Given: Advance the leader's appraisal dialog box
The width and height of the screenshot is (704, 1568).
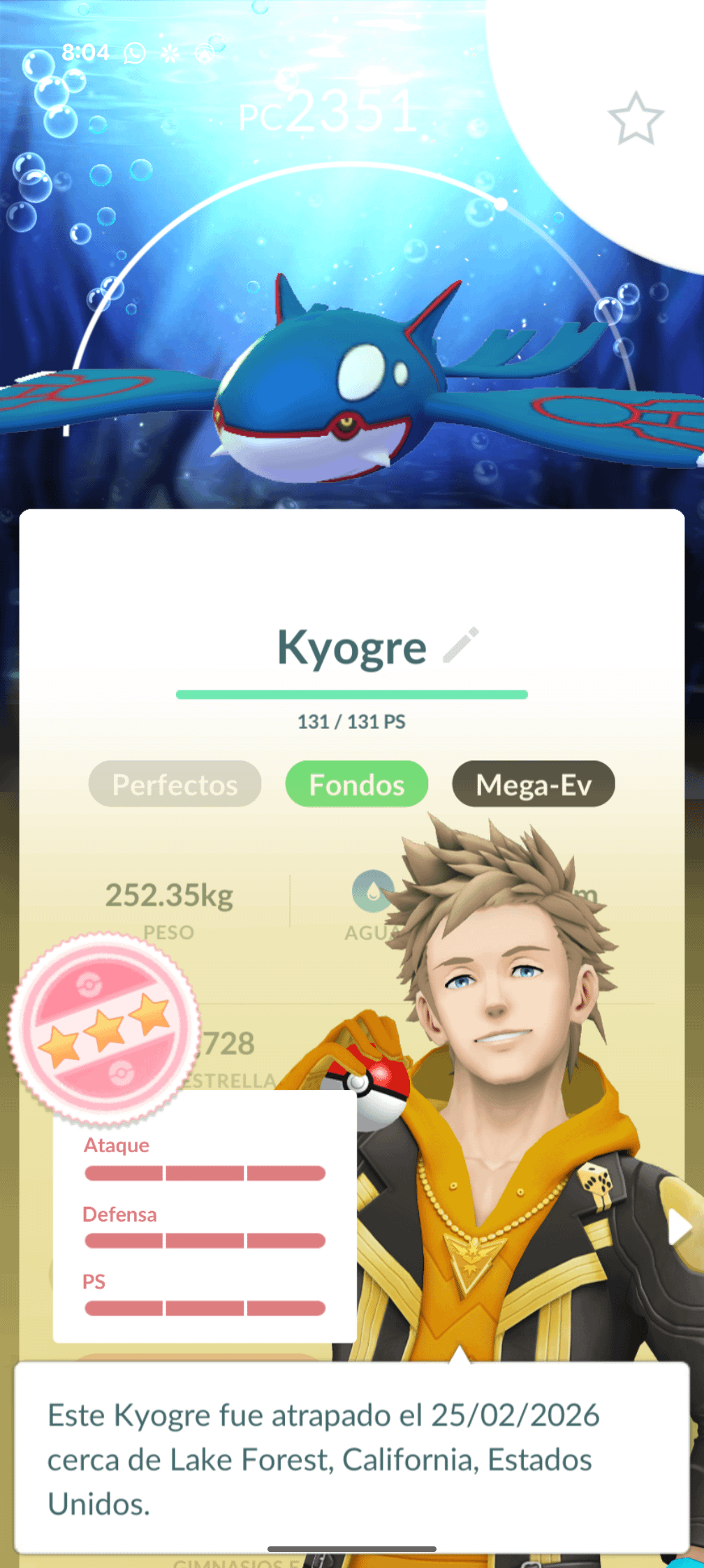Looking at the screenshot, I should click(351, 1459).
